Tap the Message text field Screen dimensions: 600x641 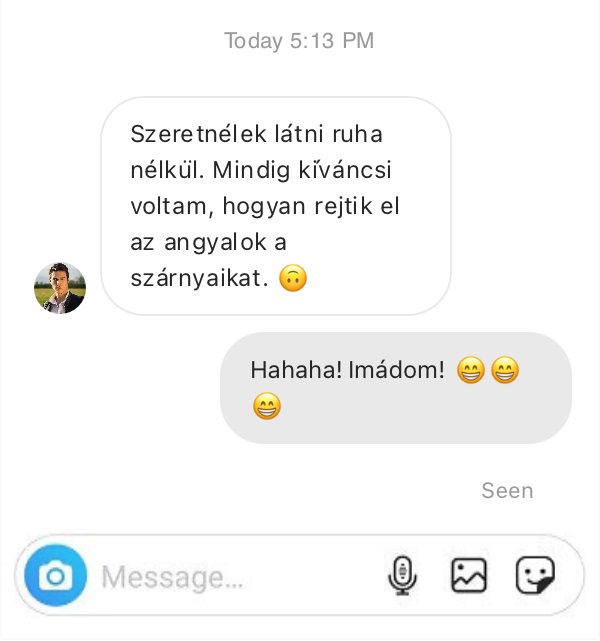pos(230,577)
